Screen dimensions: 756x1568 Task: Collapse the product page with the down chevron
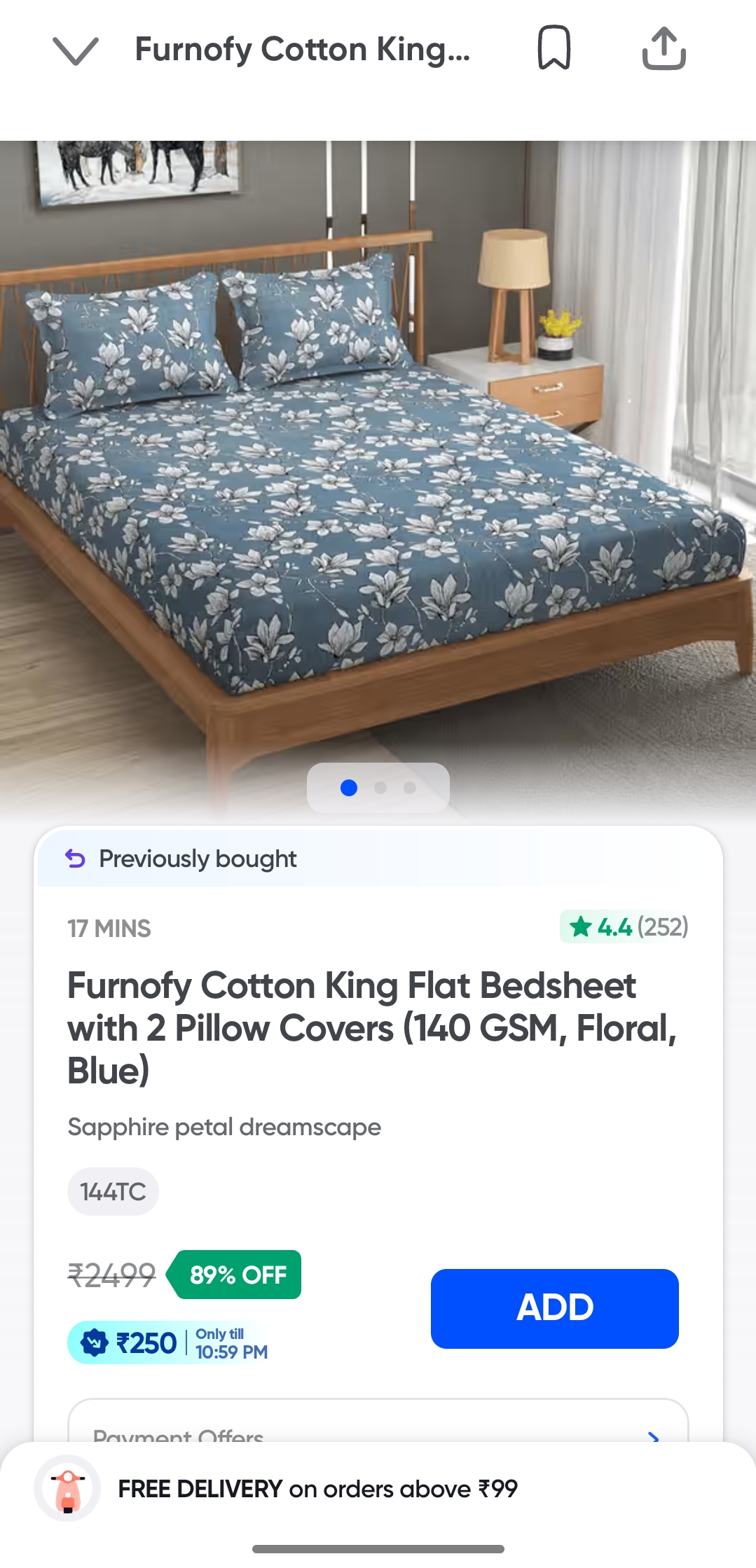(76, 50)
